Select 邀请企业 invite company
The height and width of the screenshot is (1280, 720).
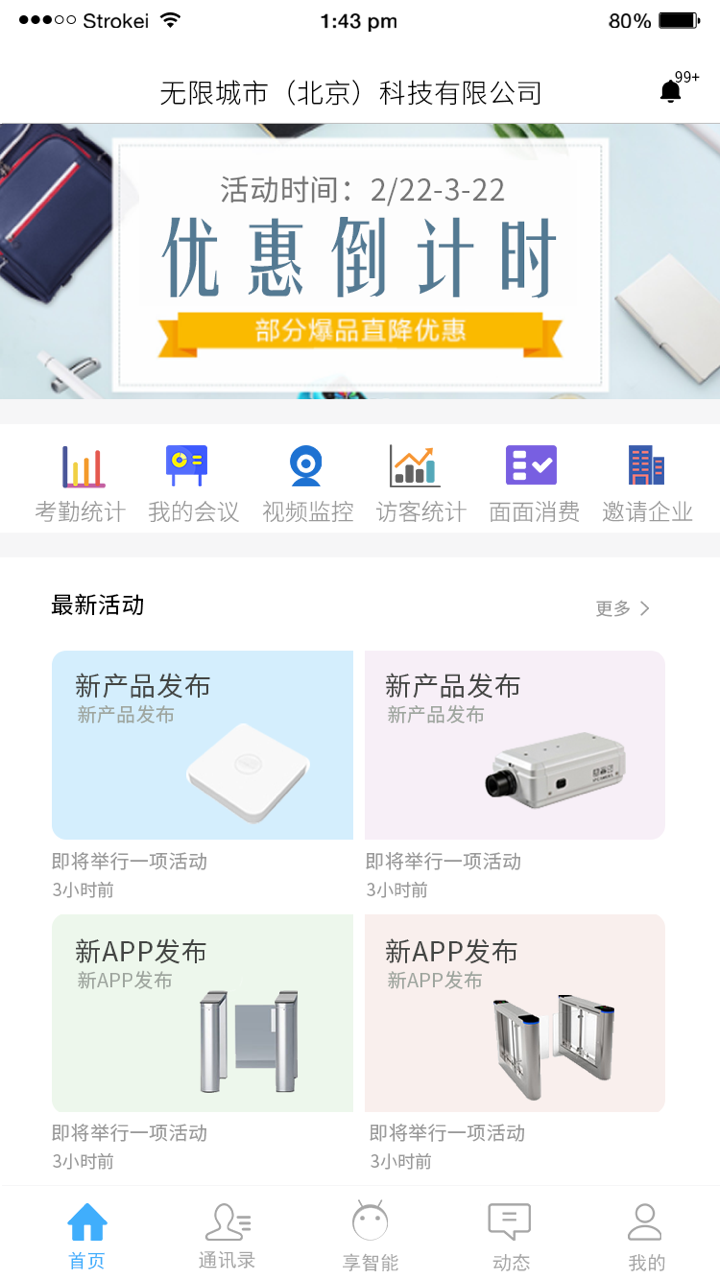tap(646, 484)
